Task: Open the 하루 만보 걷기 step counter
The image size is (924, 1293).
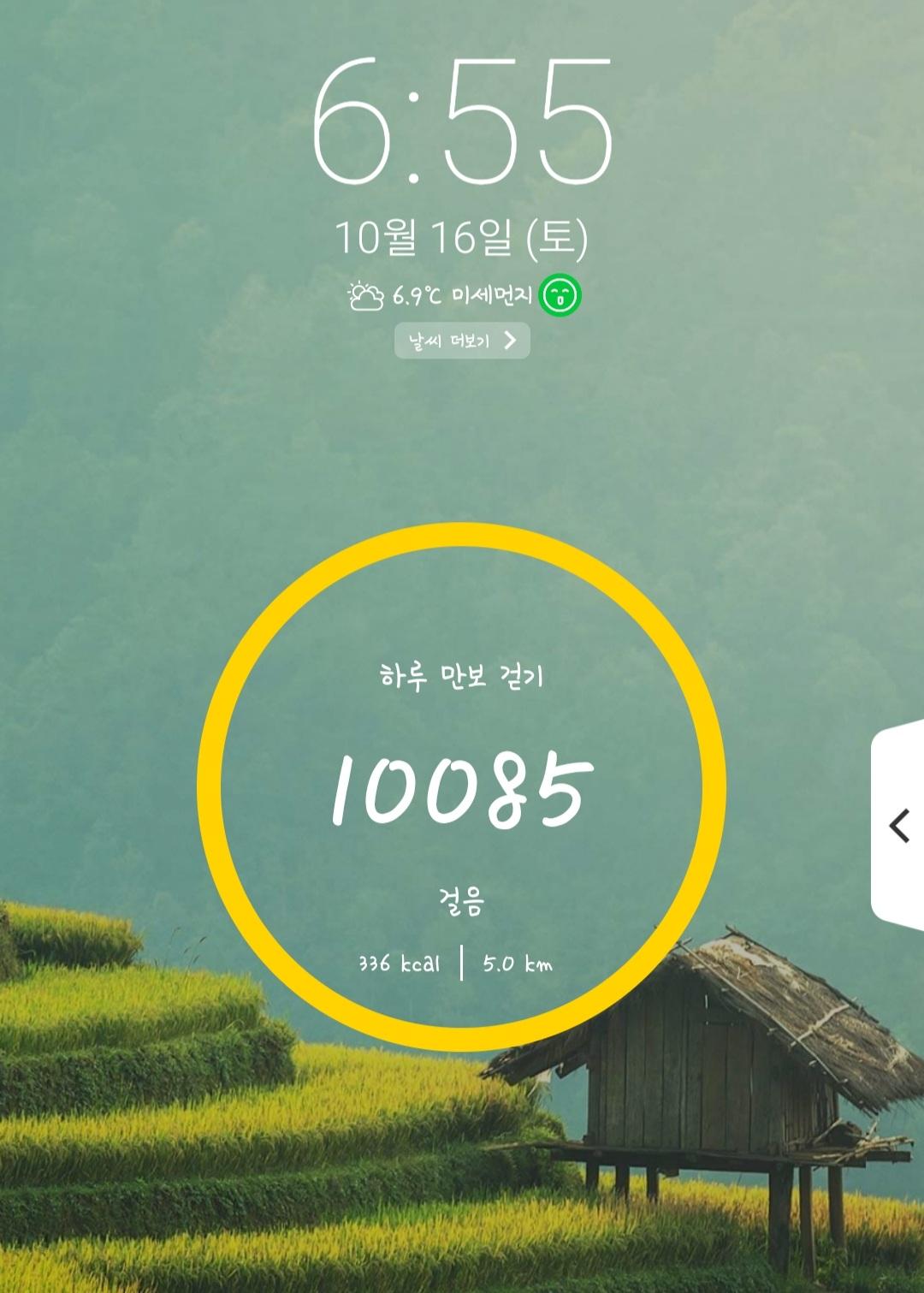Action: 461,787
